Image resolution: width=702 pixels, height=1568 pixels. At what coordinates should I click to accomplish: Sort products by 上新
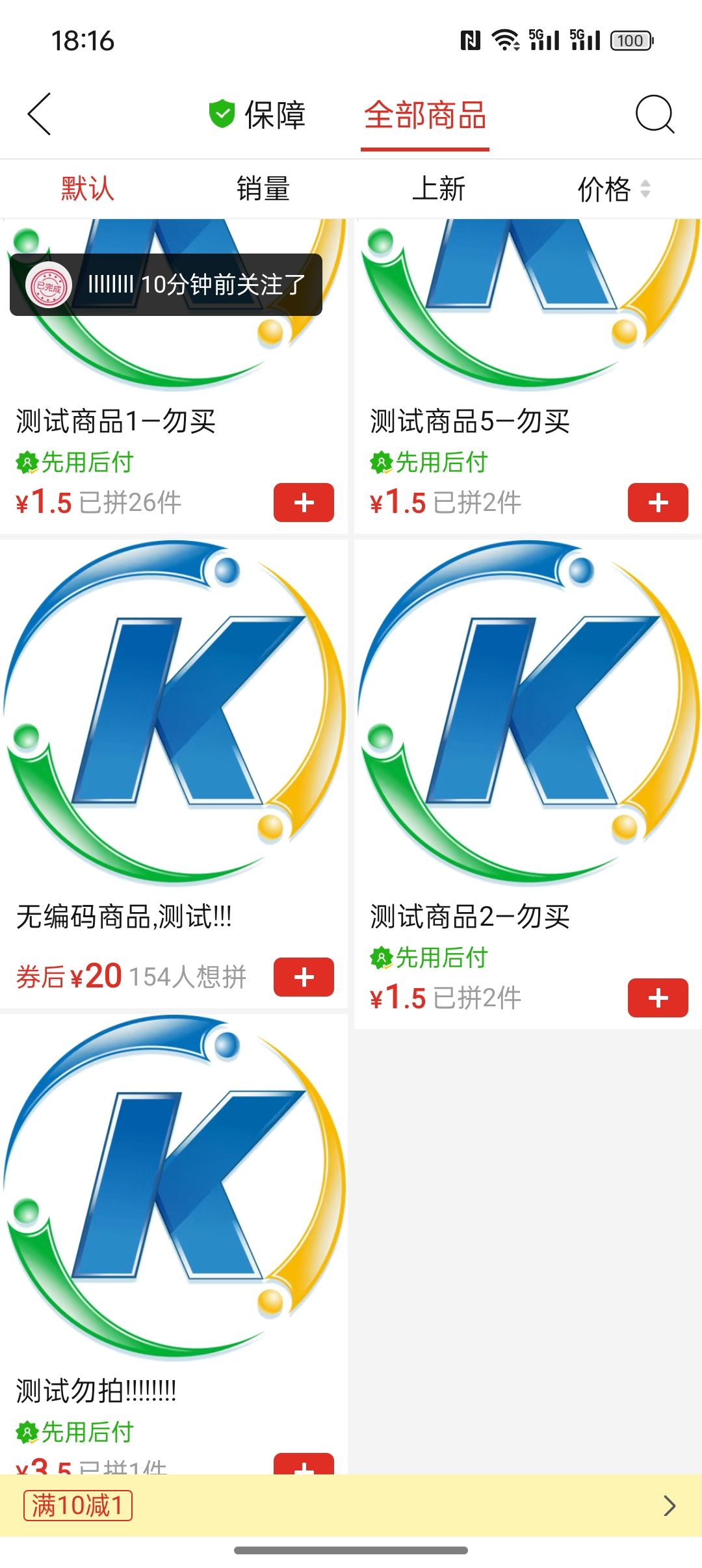click(x=439, y=189)
